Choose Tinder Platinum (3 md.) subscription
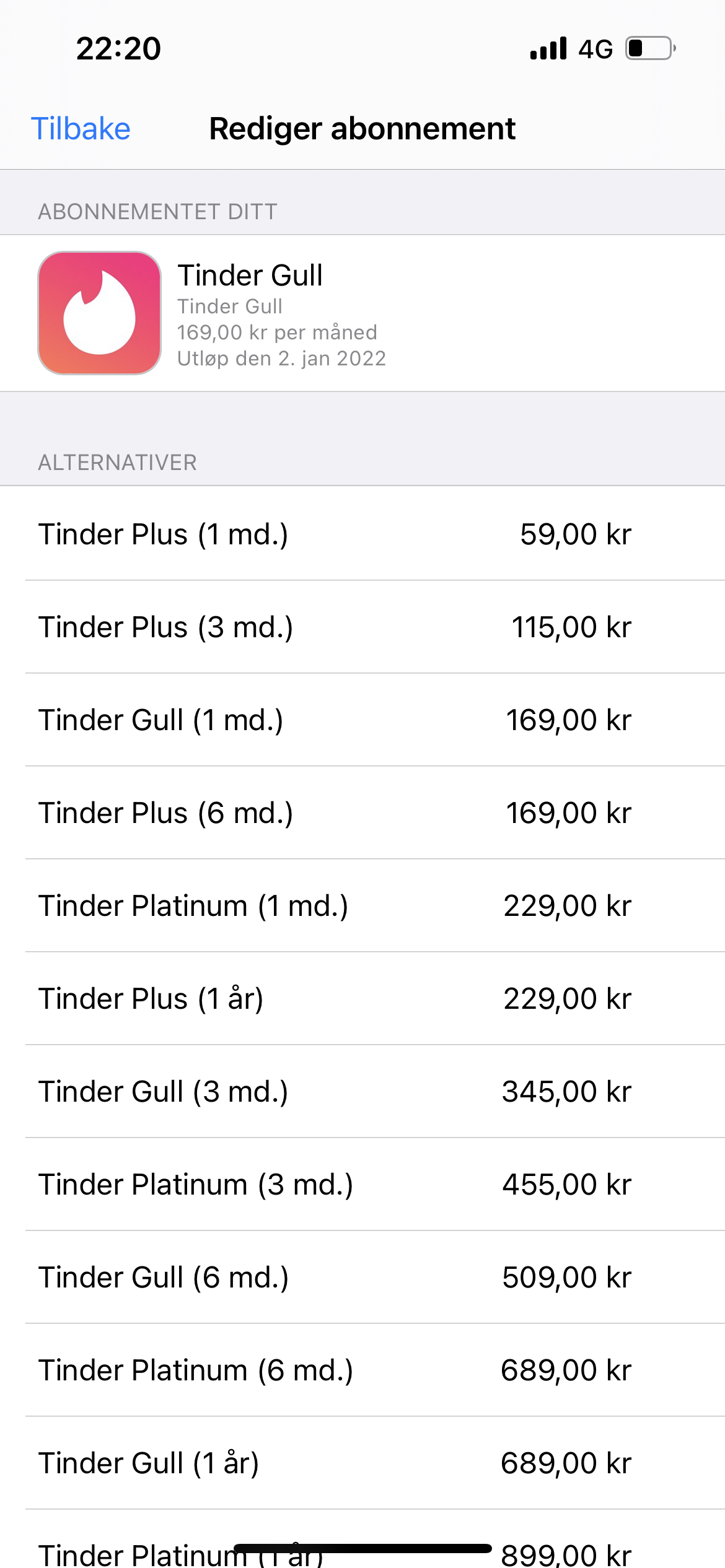This screenshot has width=725, height=1568. (362, 1184)
